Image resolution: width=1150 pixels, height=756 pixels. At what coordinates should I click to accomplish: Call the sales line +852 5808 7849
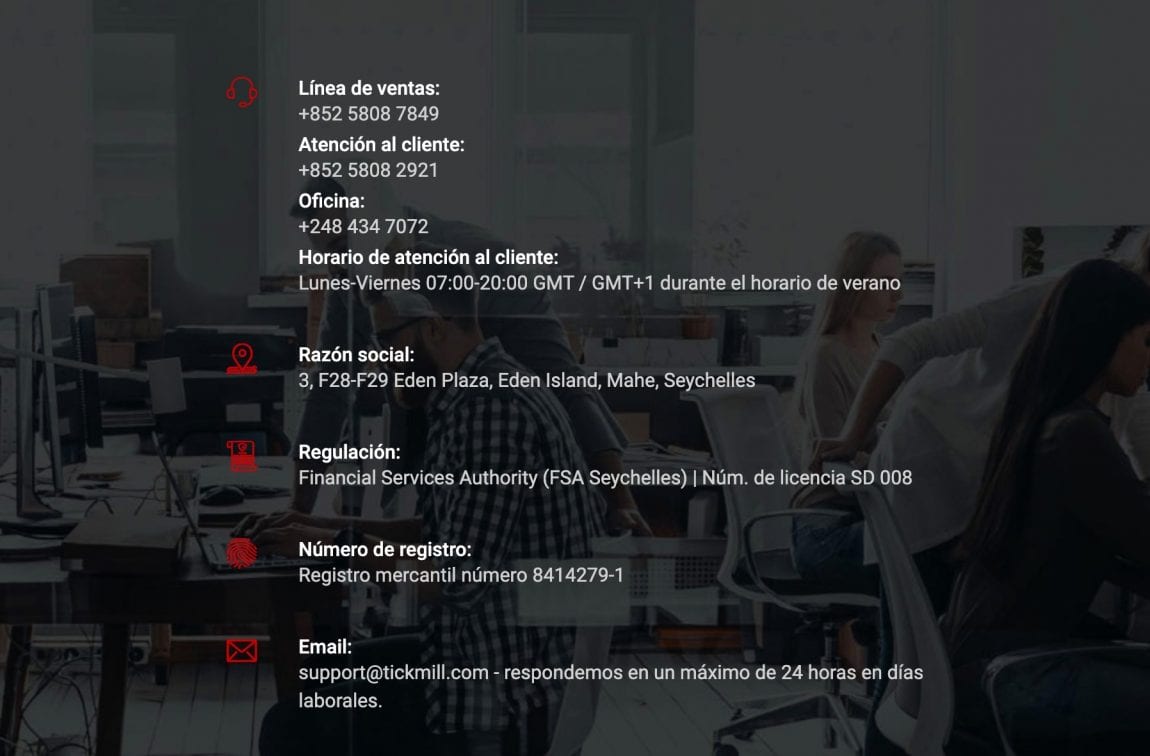[368, 114]
